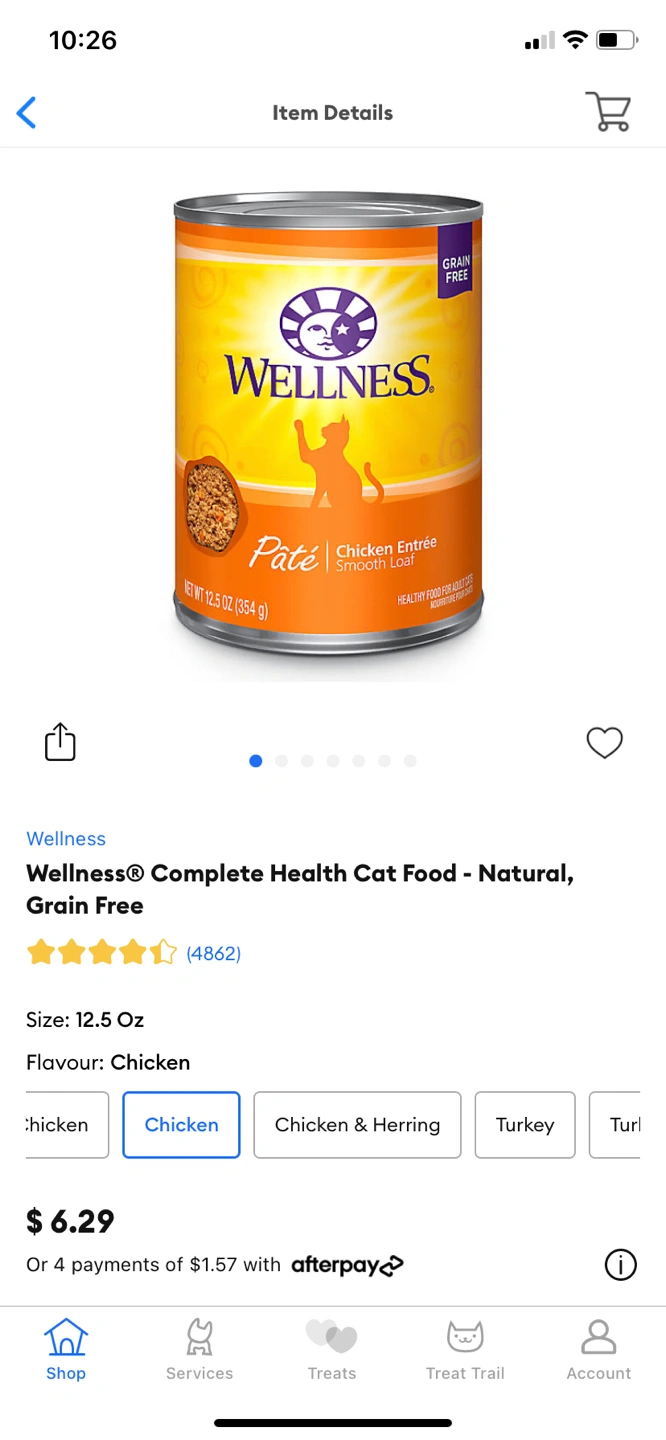666x1440 pixels.
Task: Open the Wellness brand link
Action: (66, 839)
